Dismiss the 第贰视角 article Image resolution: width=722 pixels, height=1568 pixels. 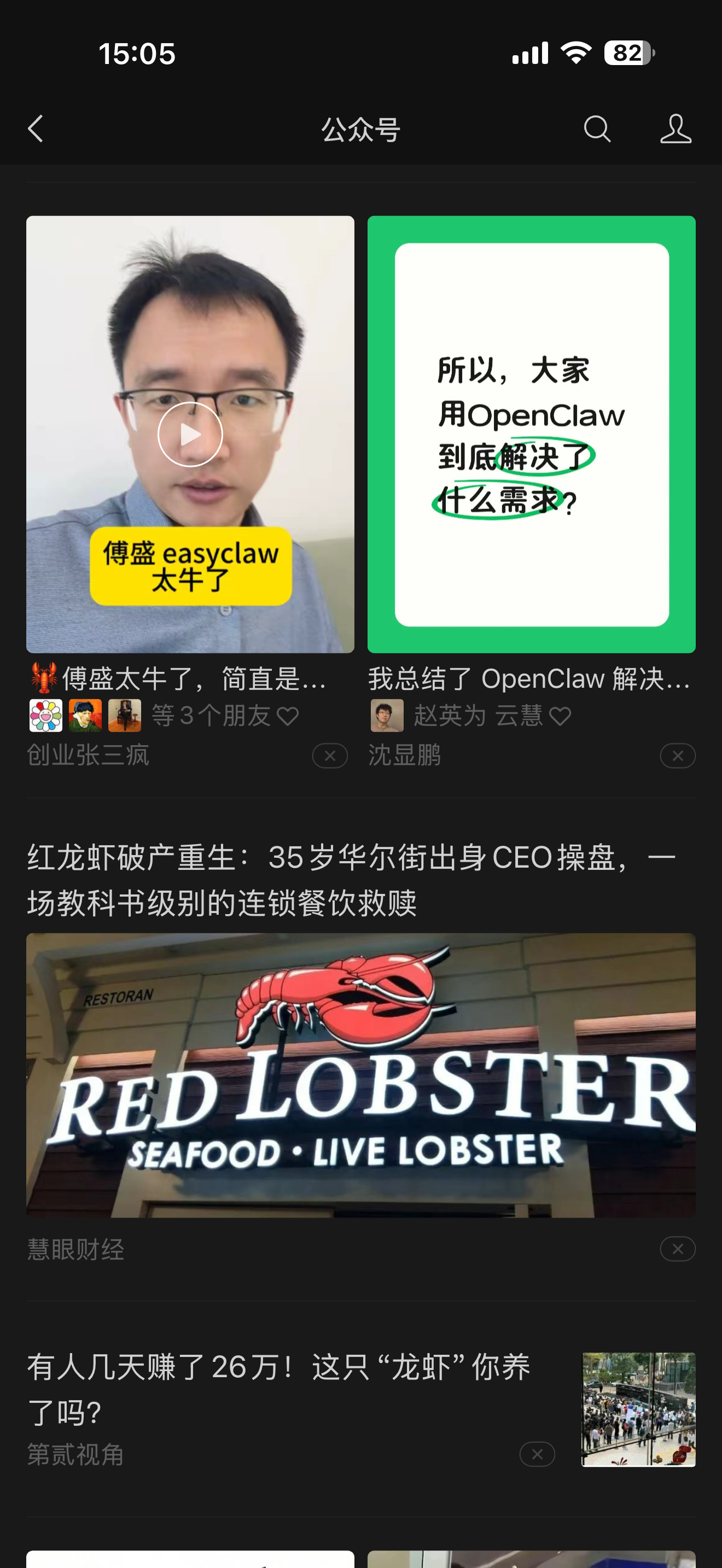coord(537,1454)
